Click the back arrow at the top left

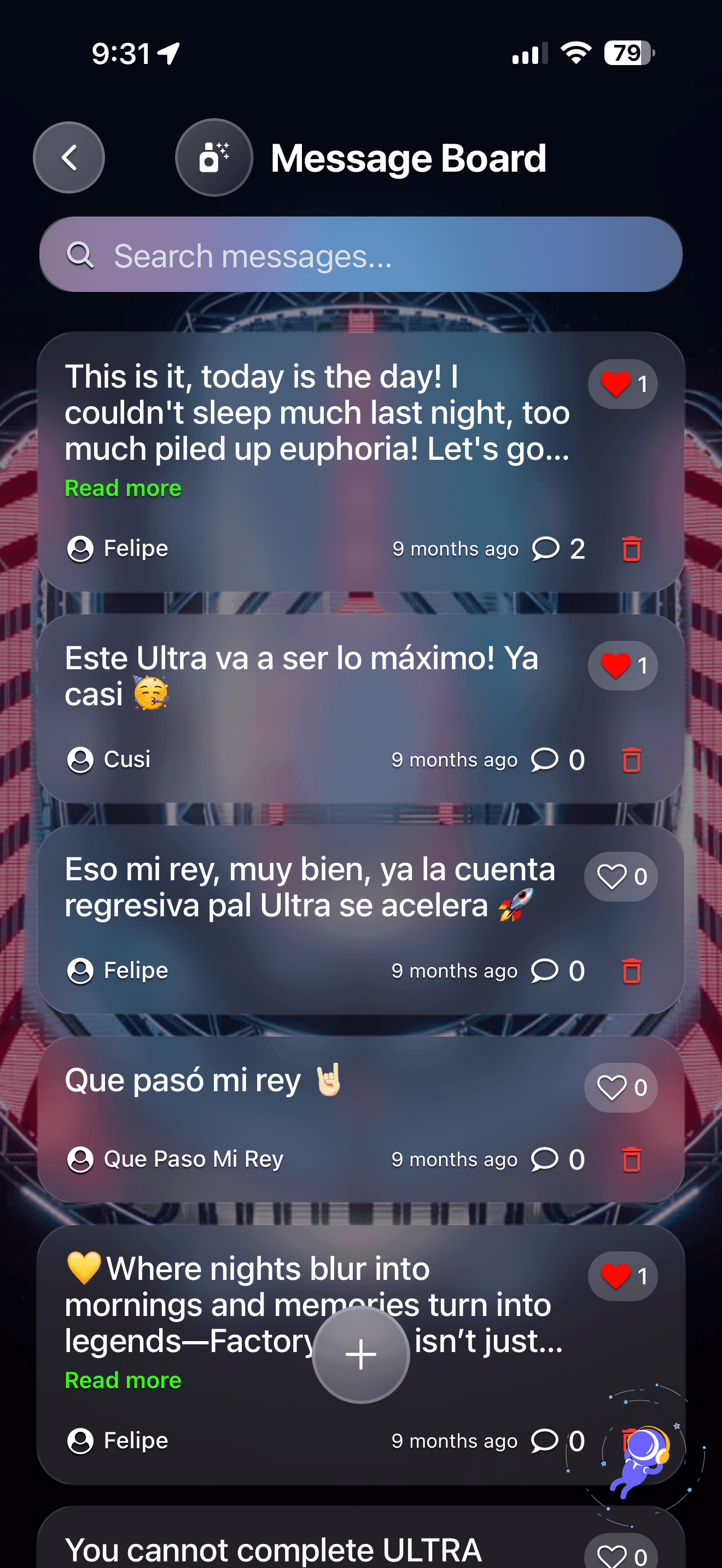69,157
